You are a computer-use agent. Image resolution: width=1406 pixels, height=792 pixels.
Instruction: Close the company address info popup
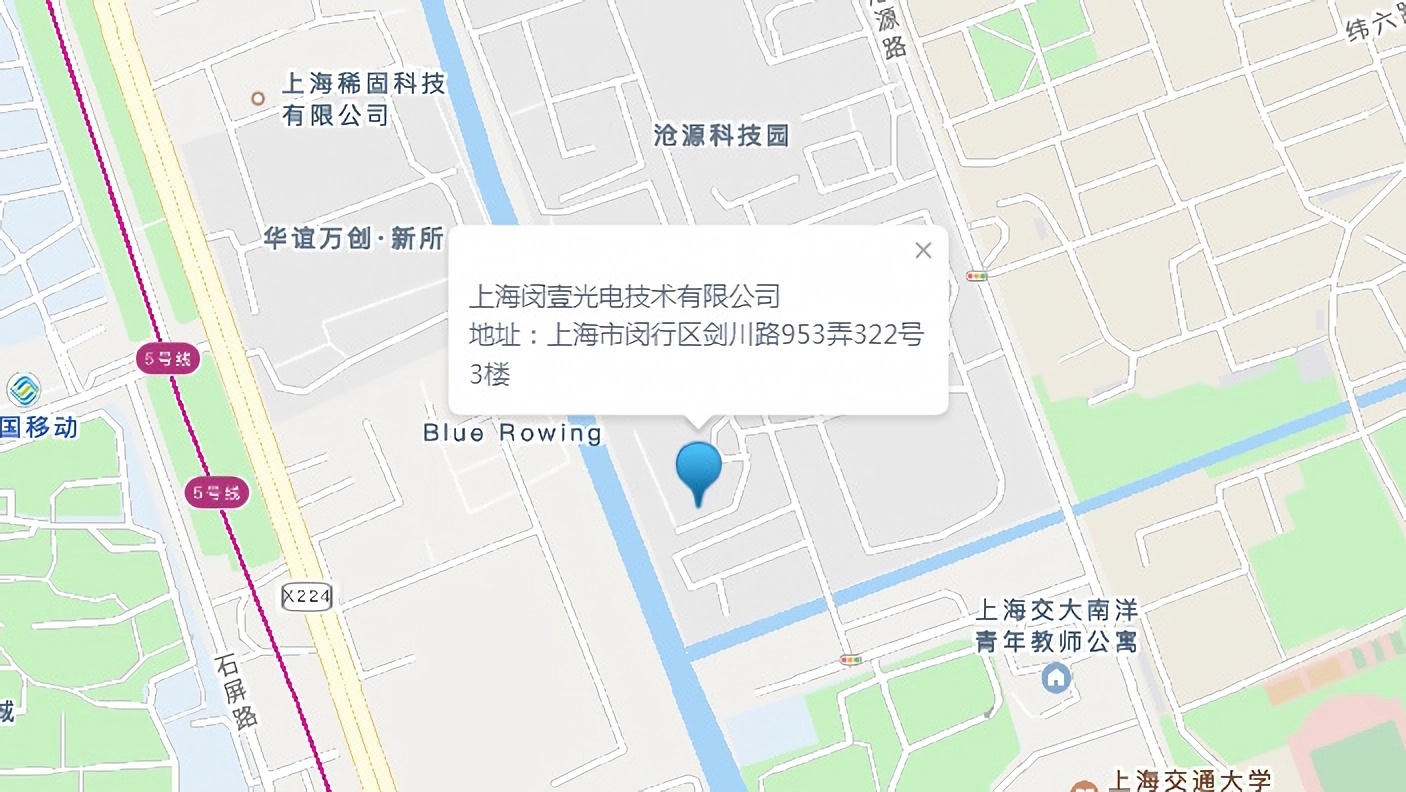[x=923, y=251]
